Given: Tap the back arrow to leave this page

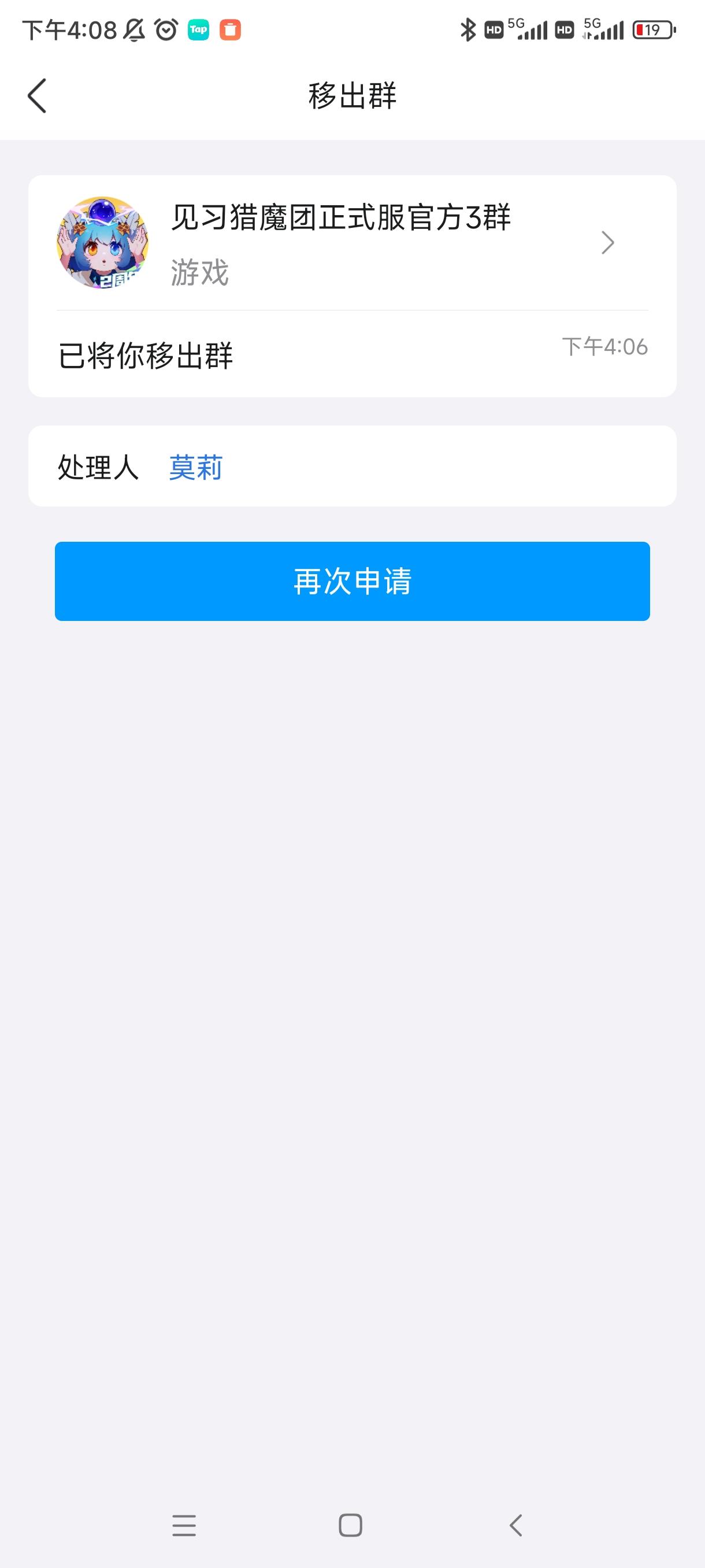Looking at the screenshot, I should pos(36,95).
